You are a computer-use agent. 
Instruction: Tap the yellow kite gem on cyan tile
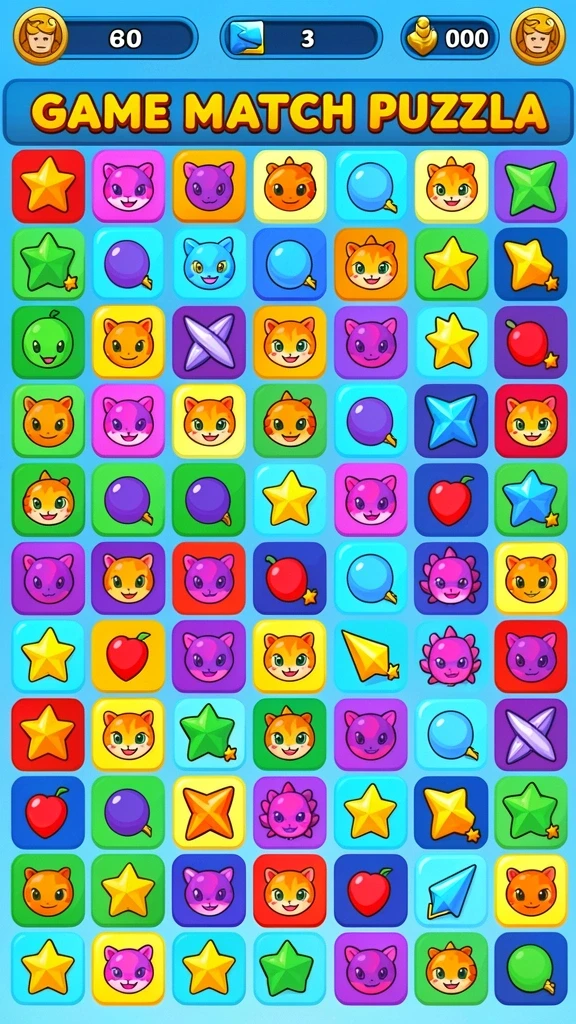pos(370,656)
